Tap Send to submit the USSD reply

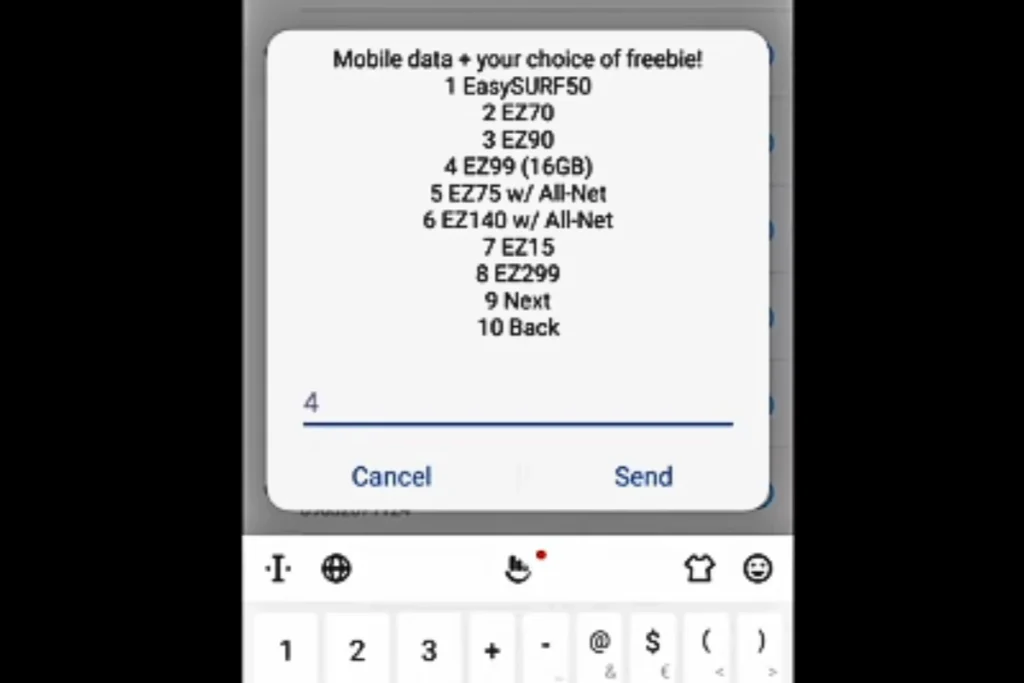643,476
